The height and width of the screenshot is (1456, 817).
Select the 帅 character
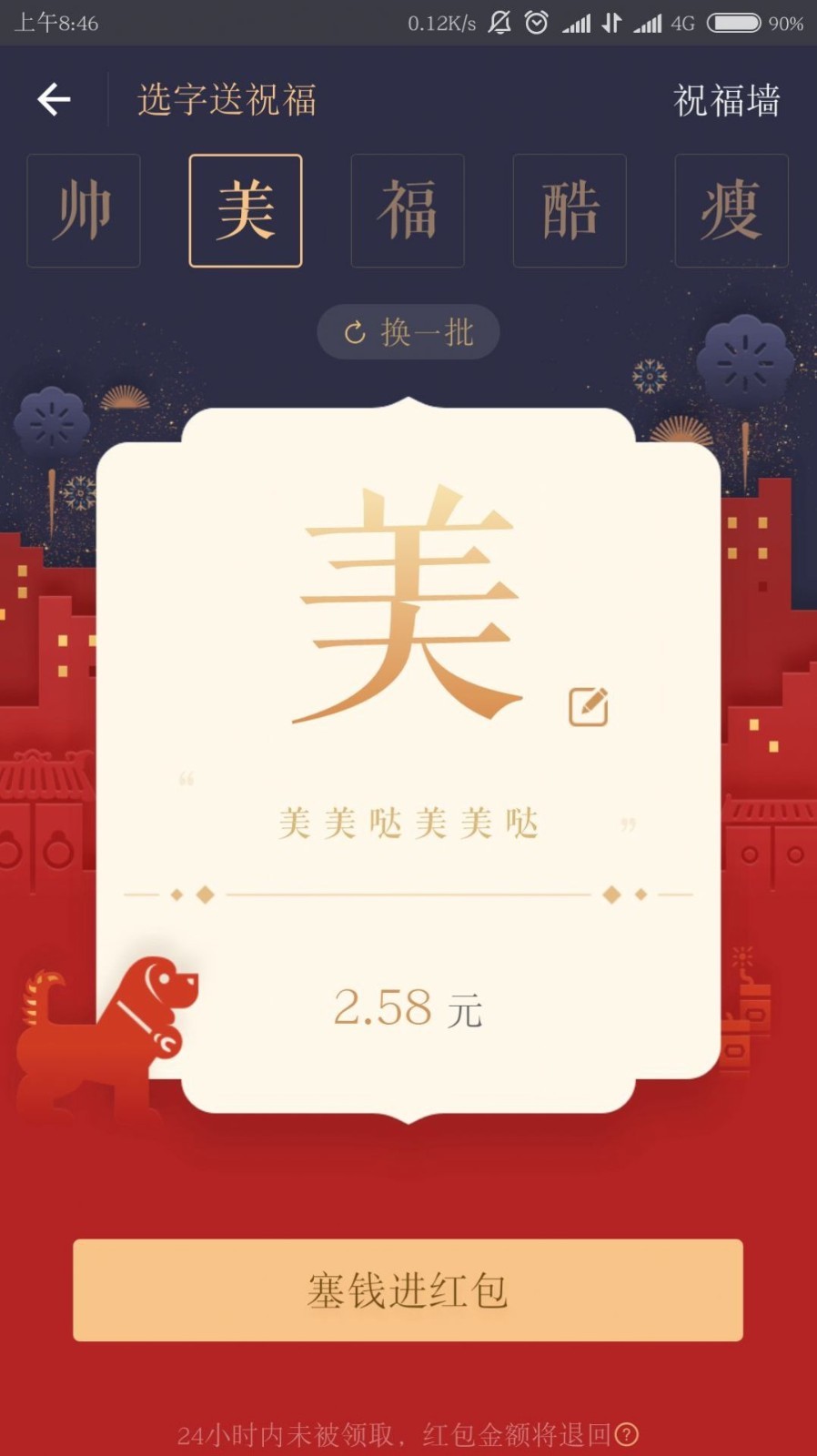tap(84, 210)
